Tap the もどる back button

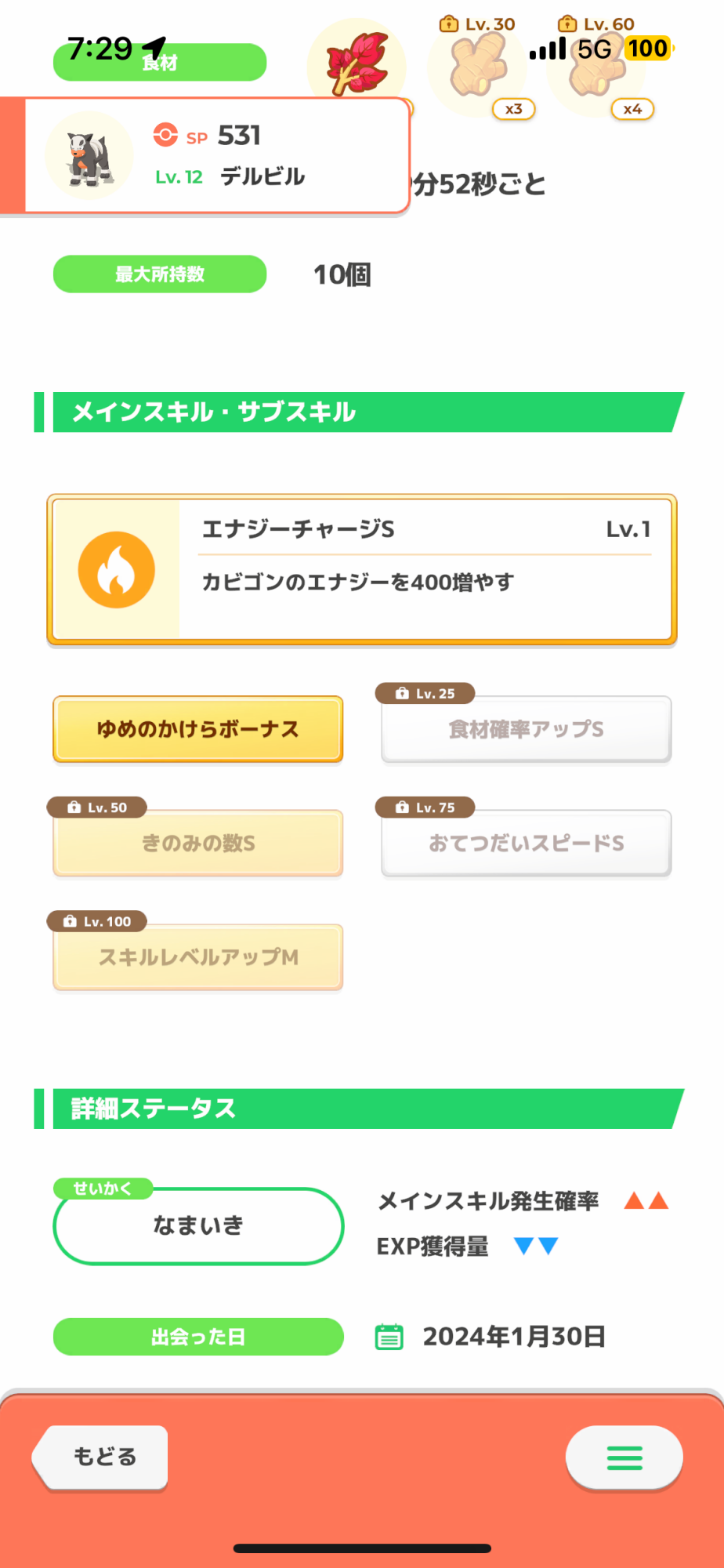pyautogui.click(x=100, y=1457)
